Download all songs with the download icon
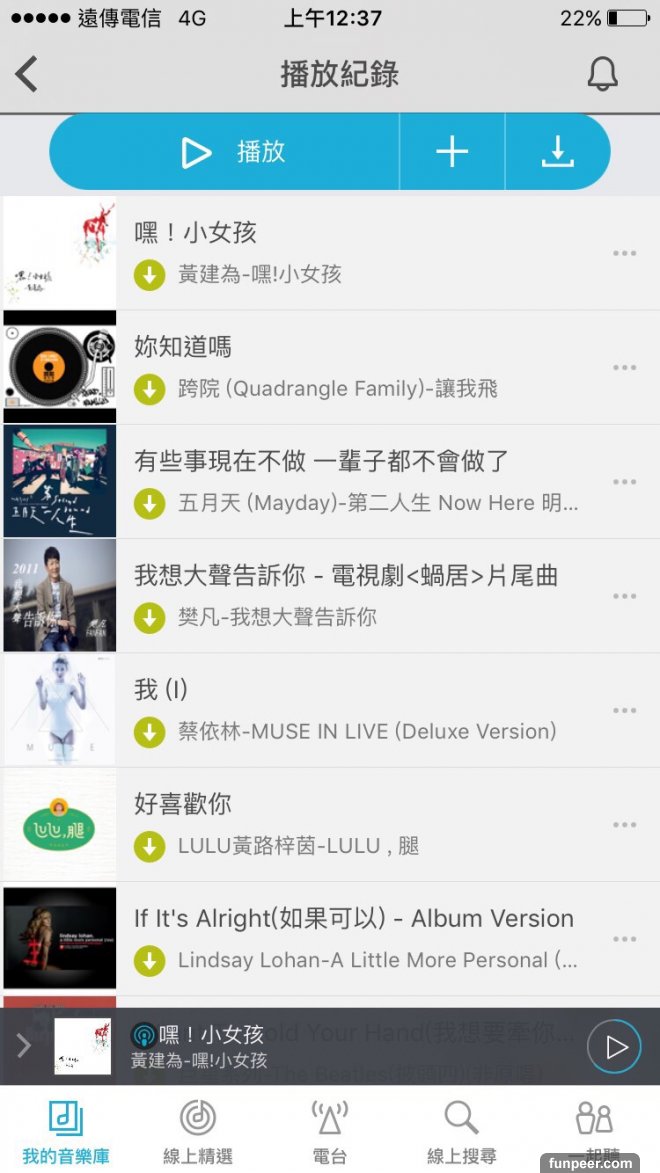This screenshot has width=660, height=1173. point(557,152)
